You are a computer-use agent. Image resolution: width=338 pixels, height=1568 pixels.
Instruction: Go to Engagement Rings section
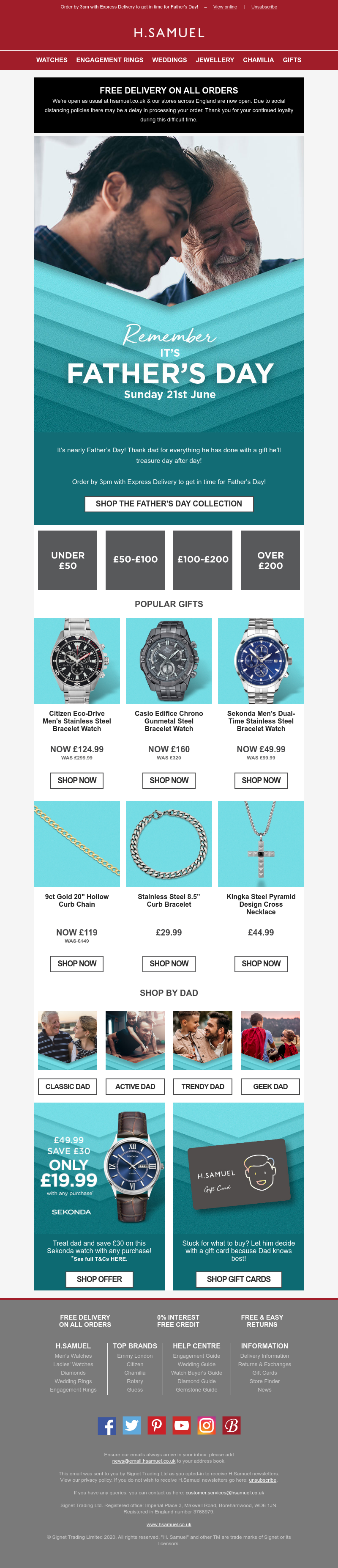point(109,60)
